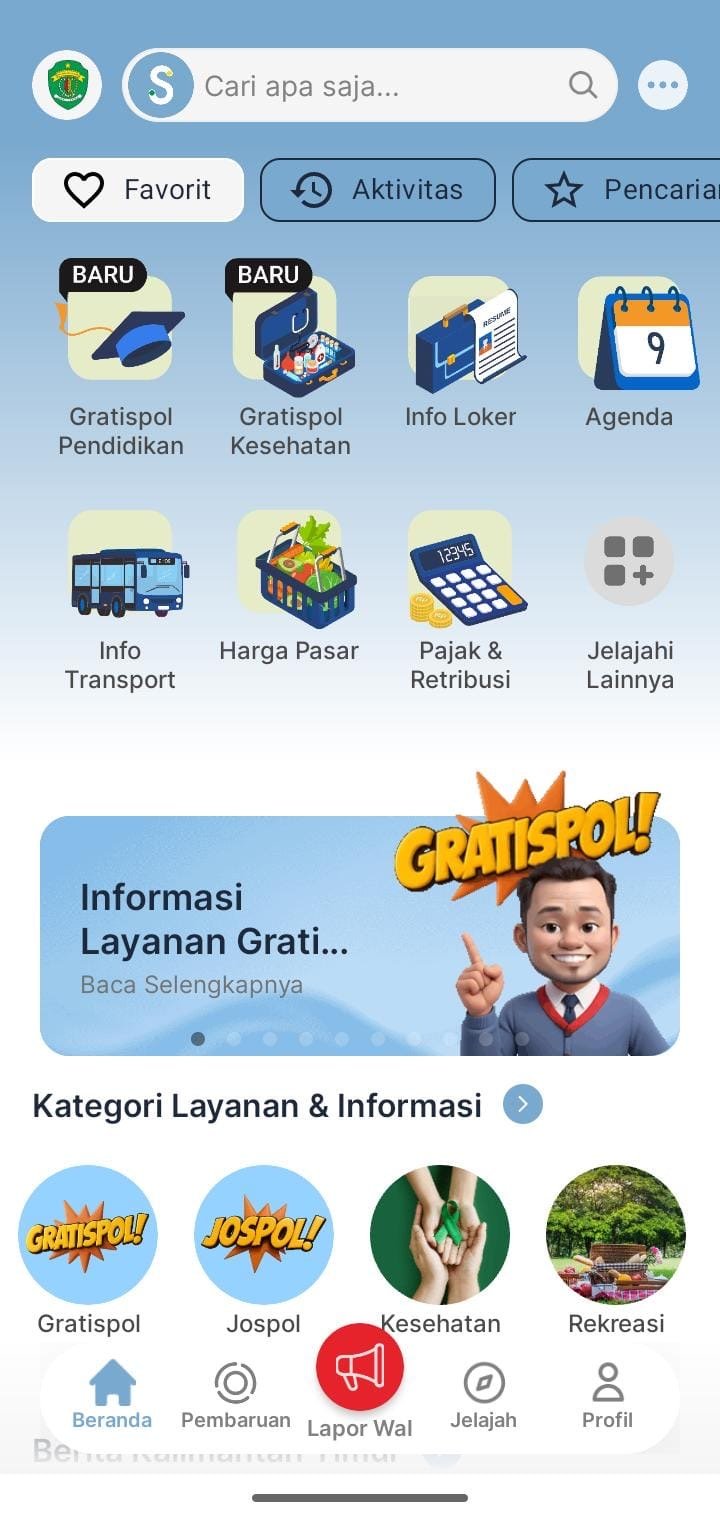This screenshot has width=720, height=1522.
Task: Go to the Jelajah tab
Action: coord(484,1395)
